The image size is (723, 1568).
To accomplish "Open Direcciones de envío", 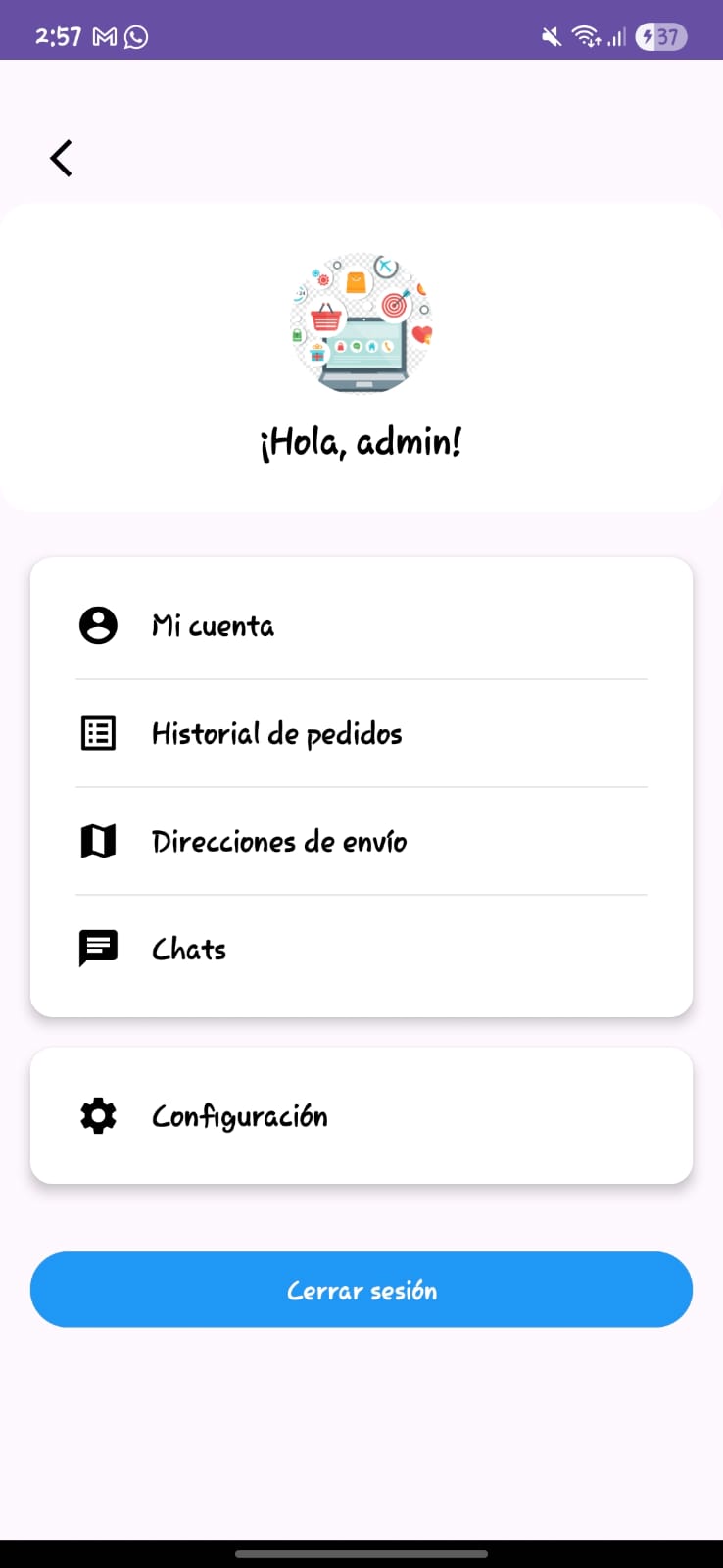I will click(361, 841).
